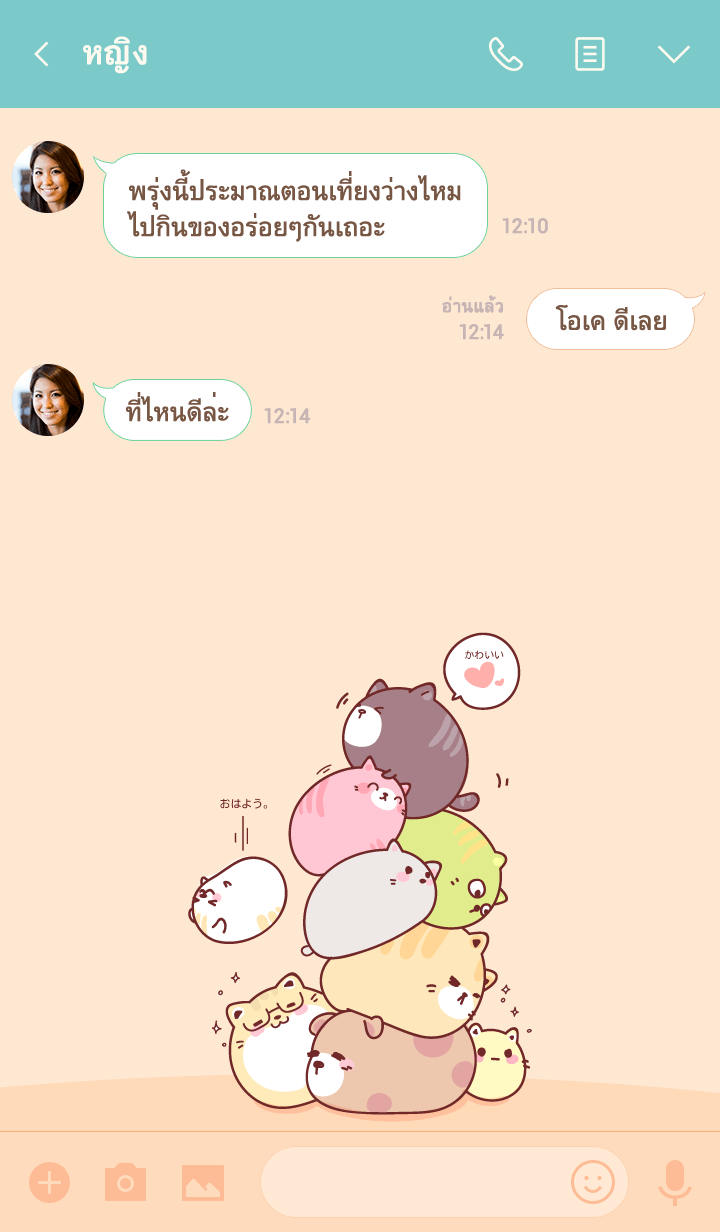
Task: Expand the chat options dropdown arrow
Action: (673, 54)
